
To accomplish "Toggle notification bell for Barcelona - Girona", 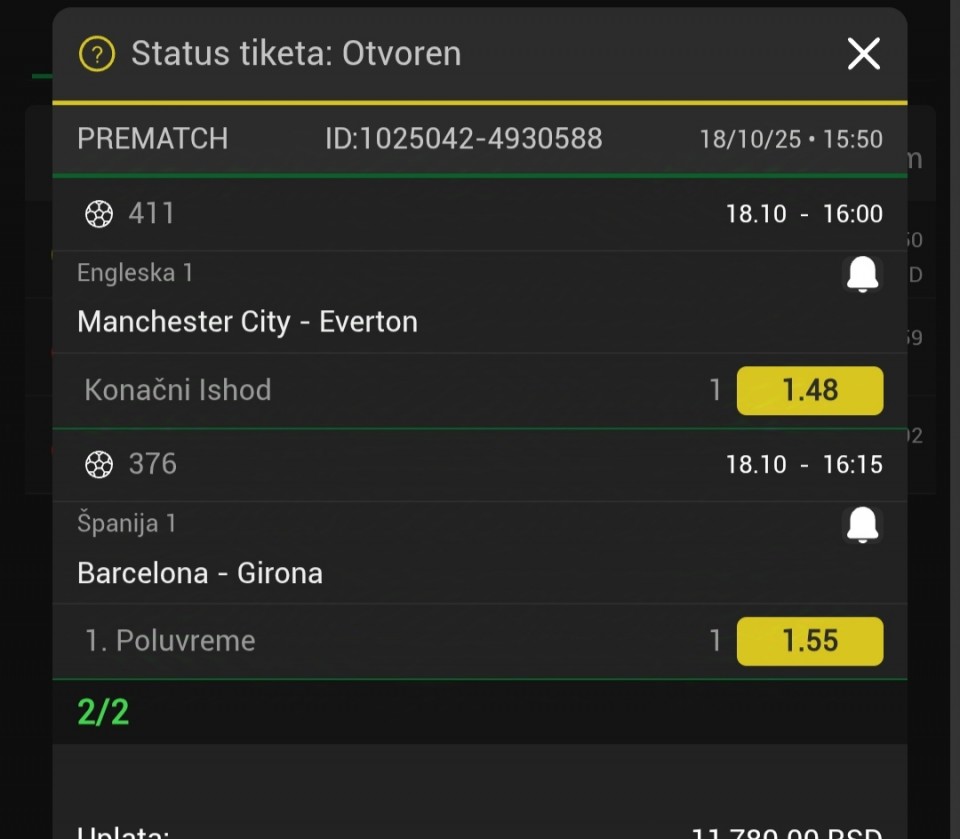I will point(862,524).
